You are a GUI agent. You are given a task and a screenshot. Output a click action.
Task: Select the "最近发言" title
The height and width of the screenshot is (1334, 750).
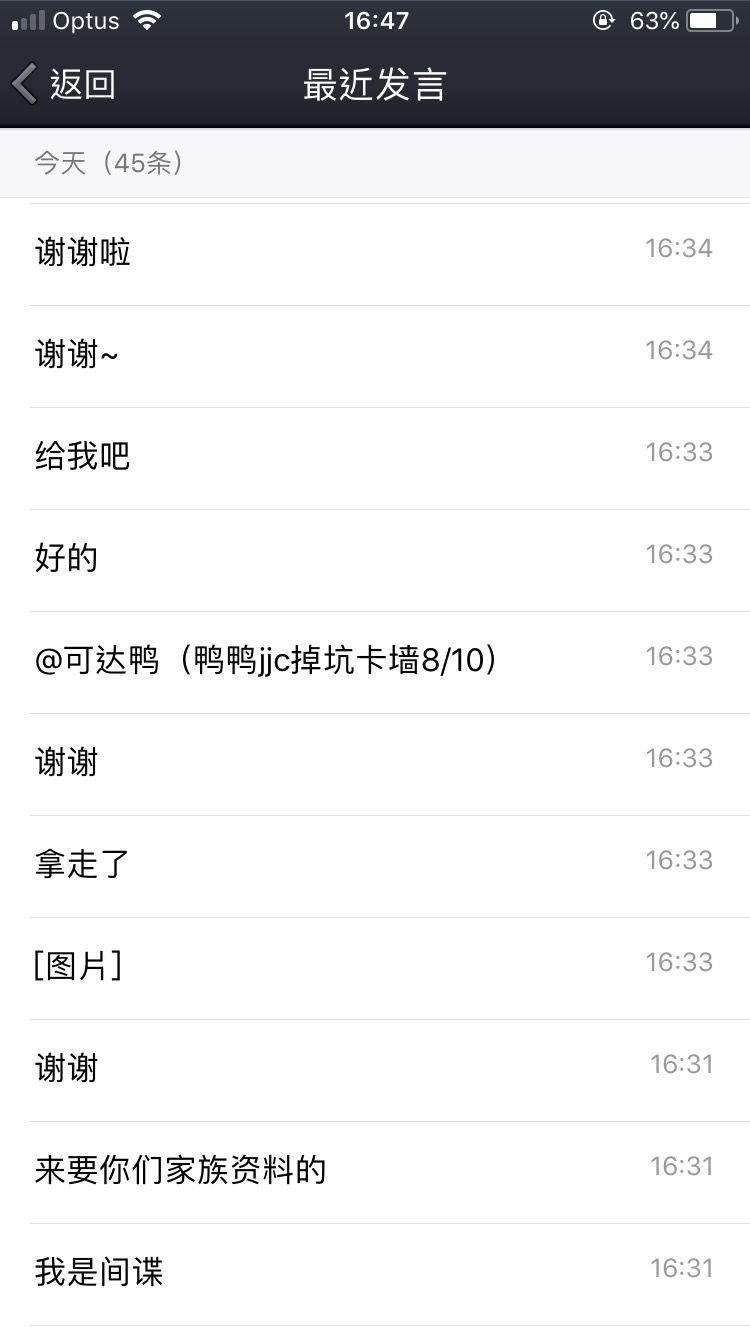pyautogui.click(x=375, y=84)
